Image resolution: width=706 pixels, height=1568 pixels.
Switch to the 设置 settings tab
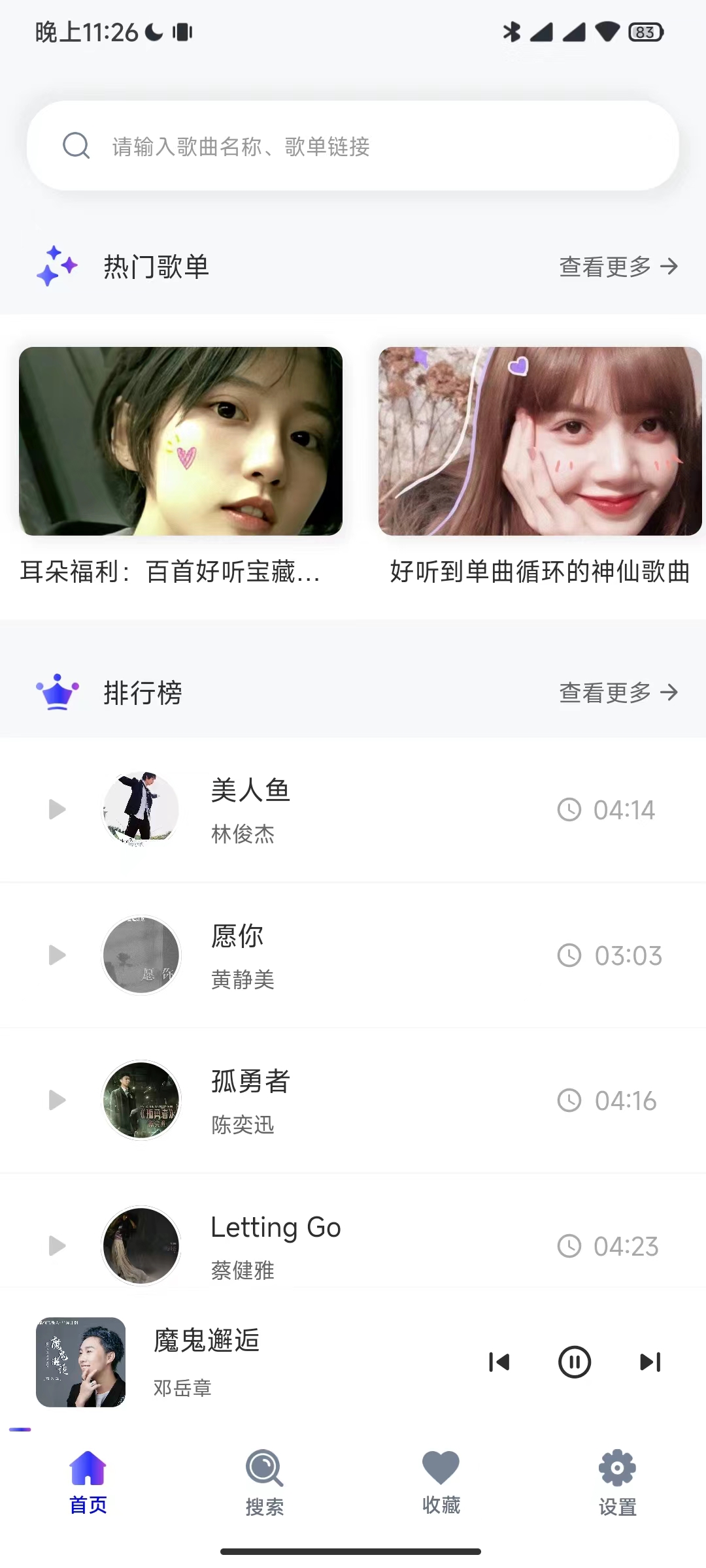[618, 1483]
